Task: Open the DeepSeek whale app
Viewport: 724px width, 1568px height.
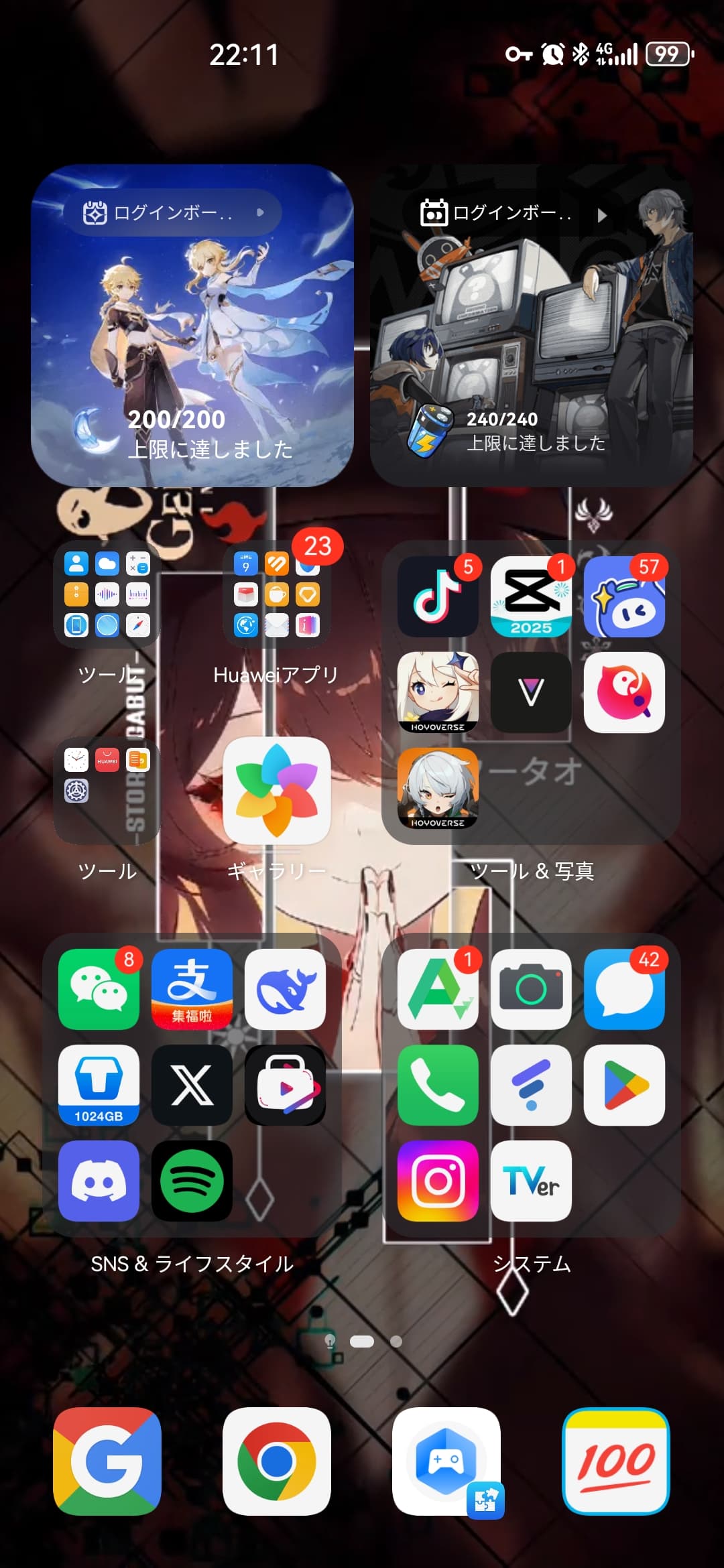Action: (x=286, y=989)
